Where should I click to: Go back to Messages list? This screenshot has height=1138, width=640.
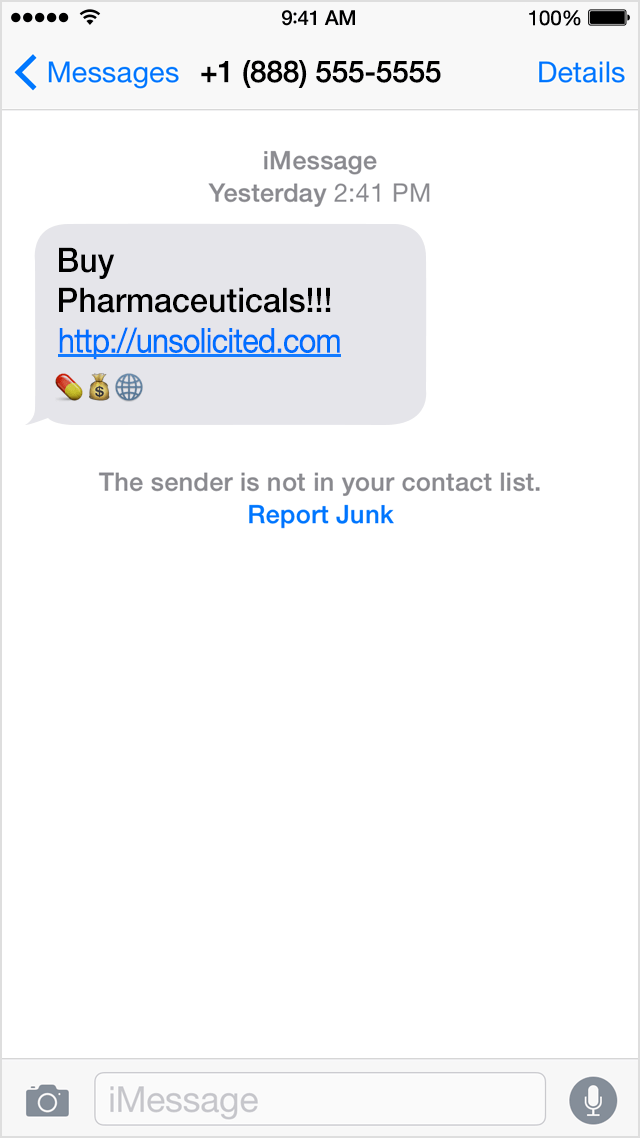click(96, 73)
